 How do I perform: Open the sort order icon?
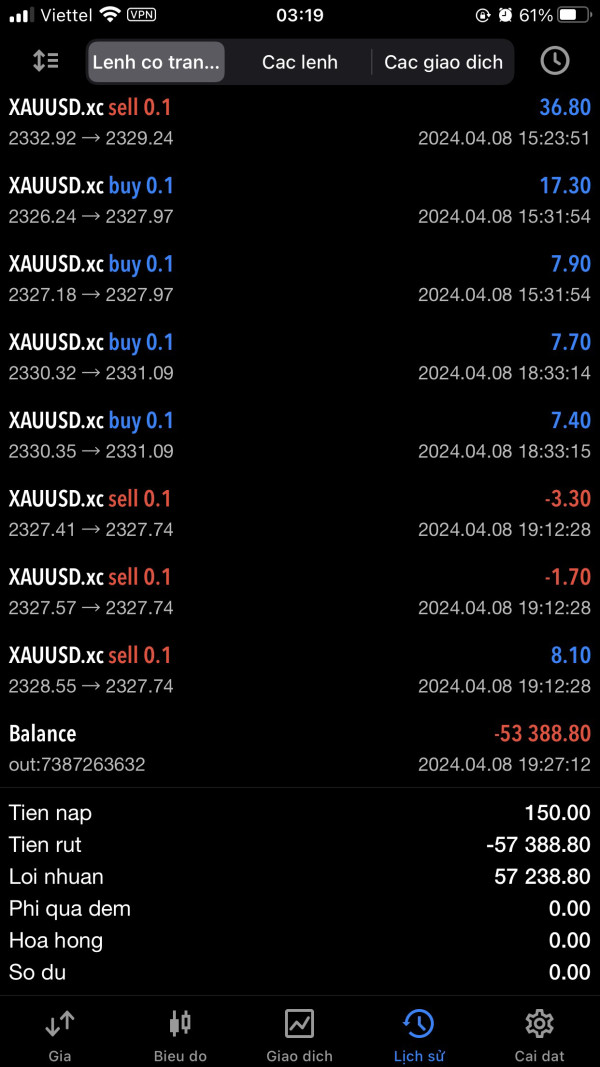pos(45,61)
